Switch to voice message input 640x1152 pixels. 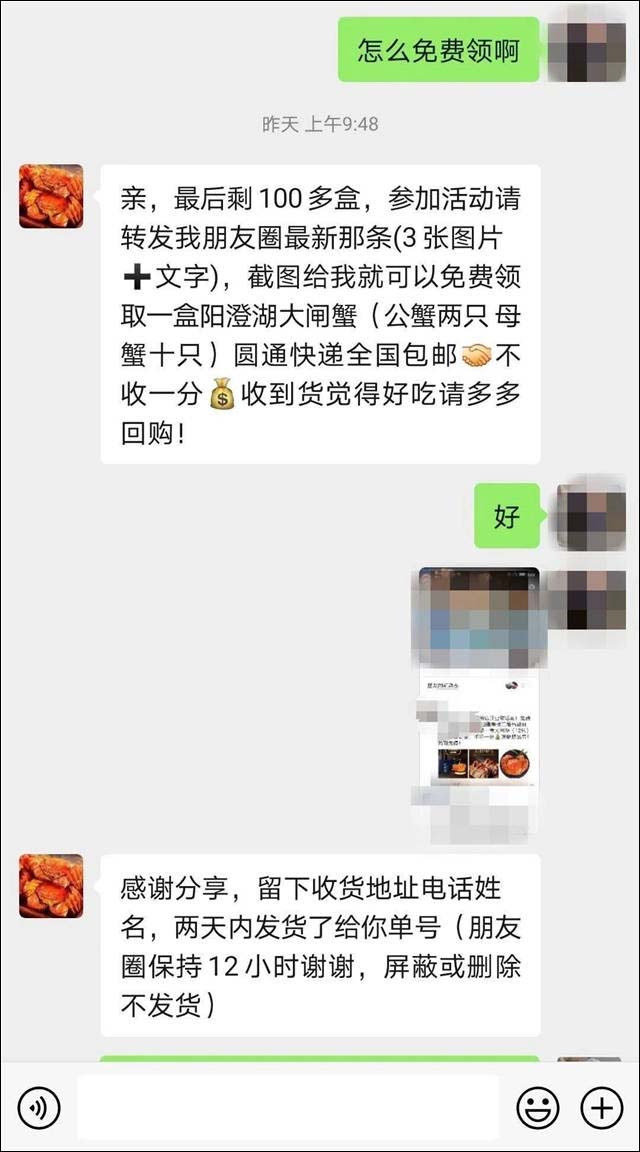[39, 1108]
